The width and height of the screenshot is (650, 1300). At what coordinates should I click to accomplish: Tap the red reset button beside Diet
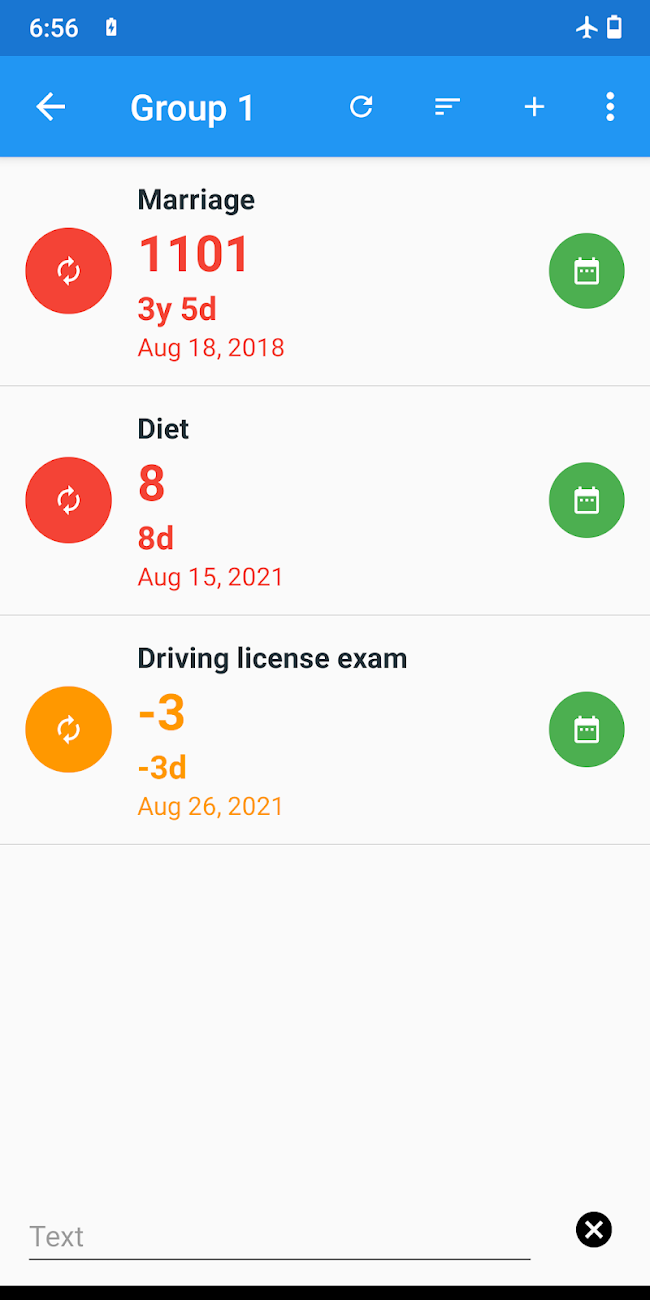68,500
